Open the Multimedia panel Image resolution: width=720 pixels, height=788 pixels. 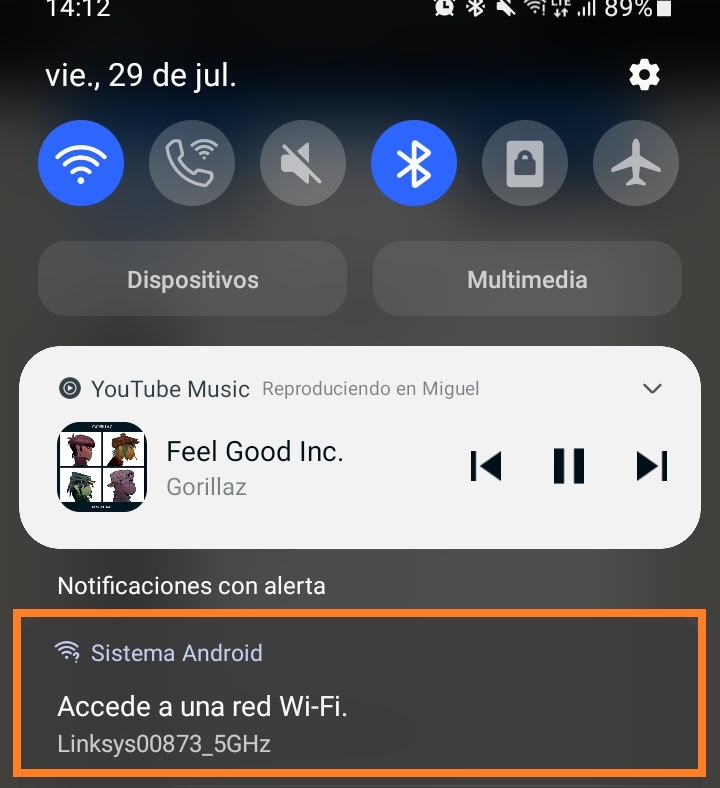click(527, 280)
